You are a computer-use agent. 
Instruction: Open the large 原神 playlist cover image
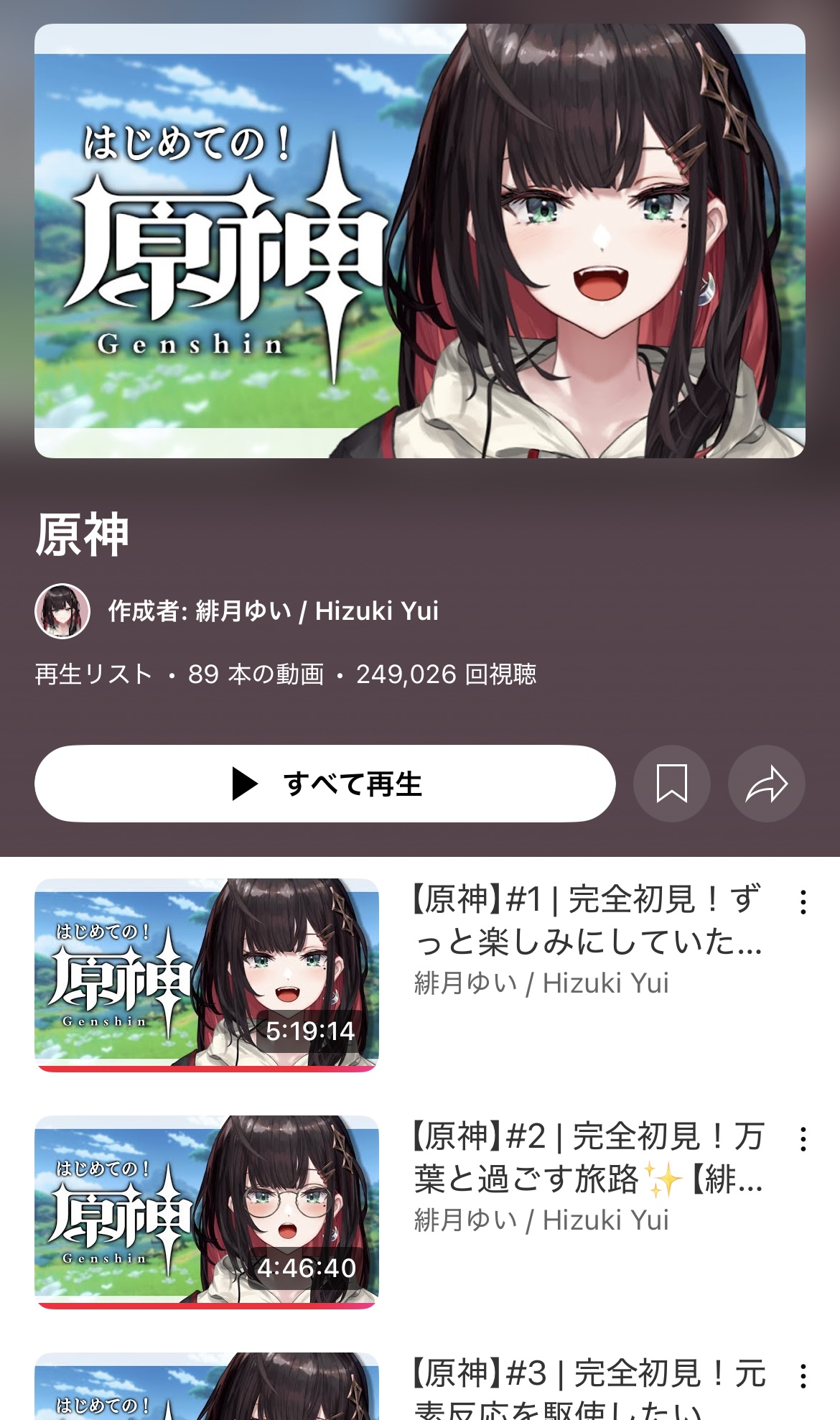point(420,241)
